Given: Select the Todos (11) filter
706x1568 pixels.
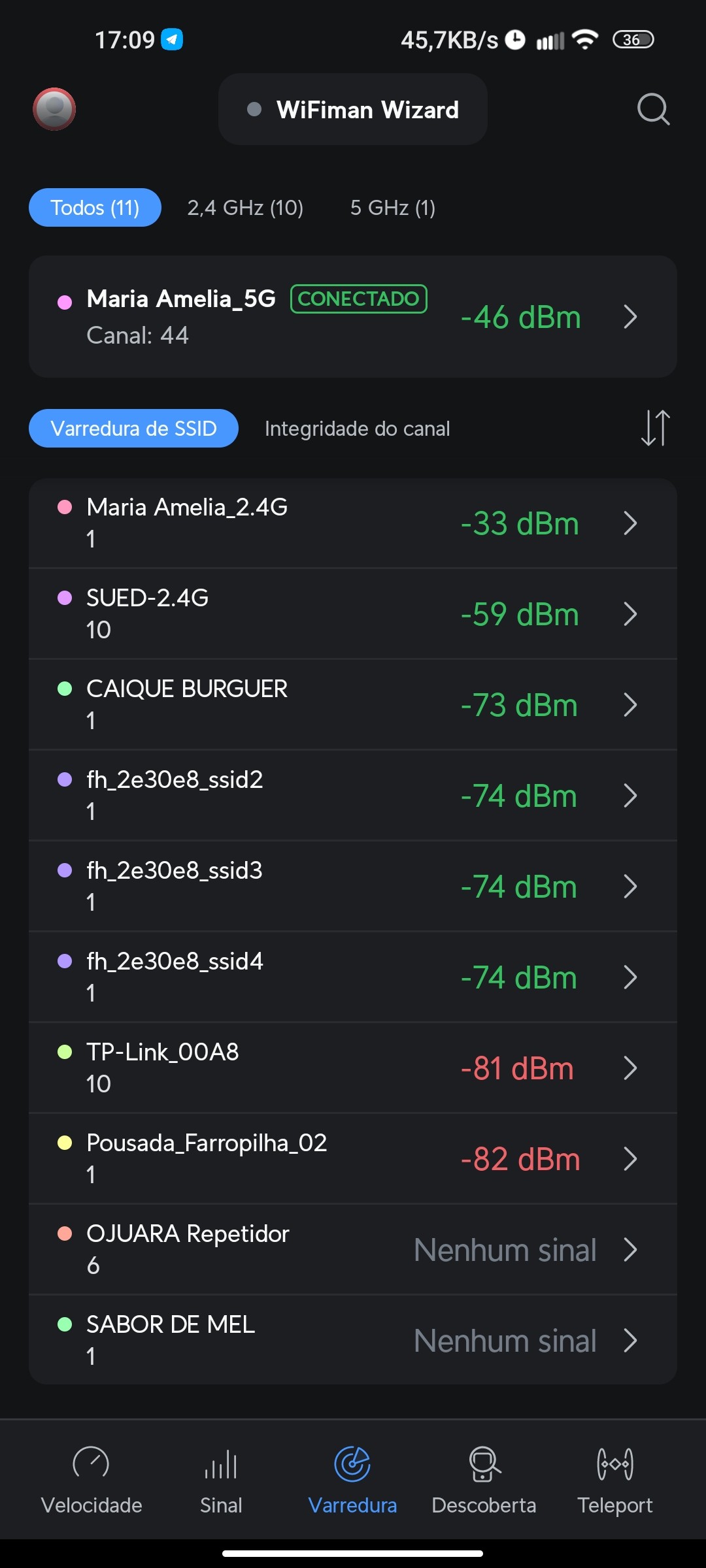Looking at the screenshot, I should coord(95,208).
